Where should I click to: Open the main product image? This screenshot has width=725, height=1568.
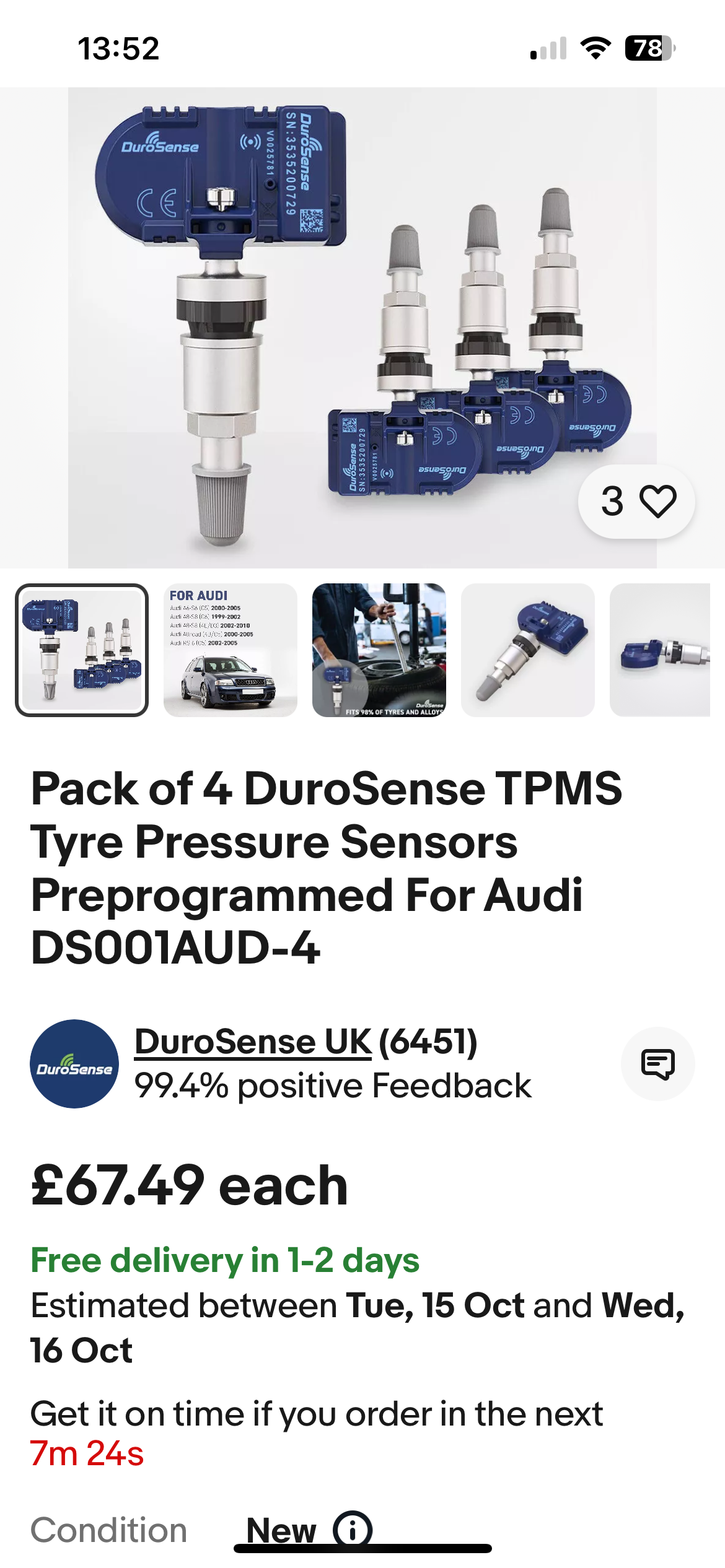click(362, 328)
